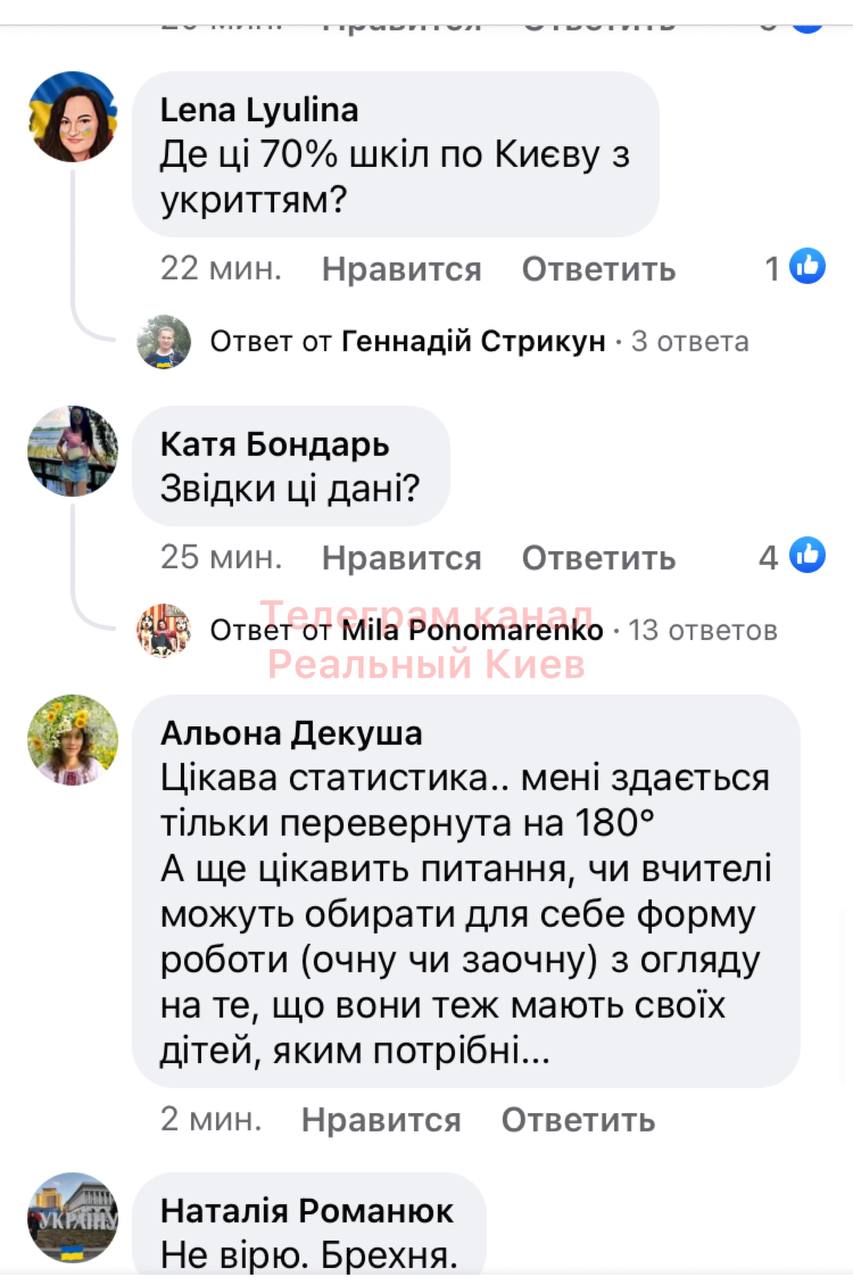This screenshot has width=853, height=1280.
Task: Like Lena Lyulina's comment
Action: pos(401,269)
